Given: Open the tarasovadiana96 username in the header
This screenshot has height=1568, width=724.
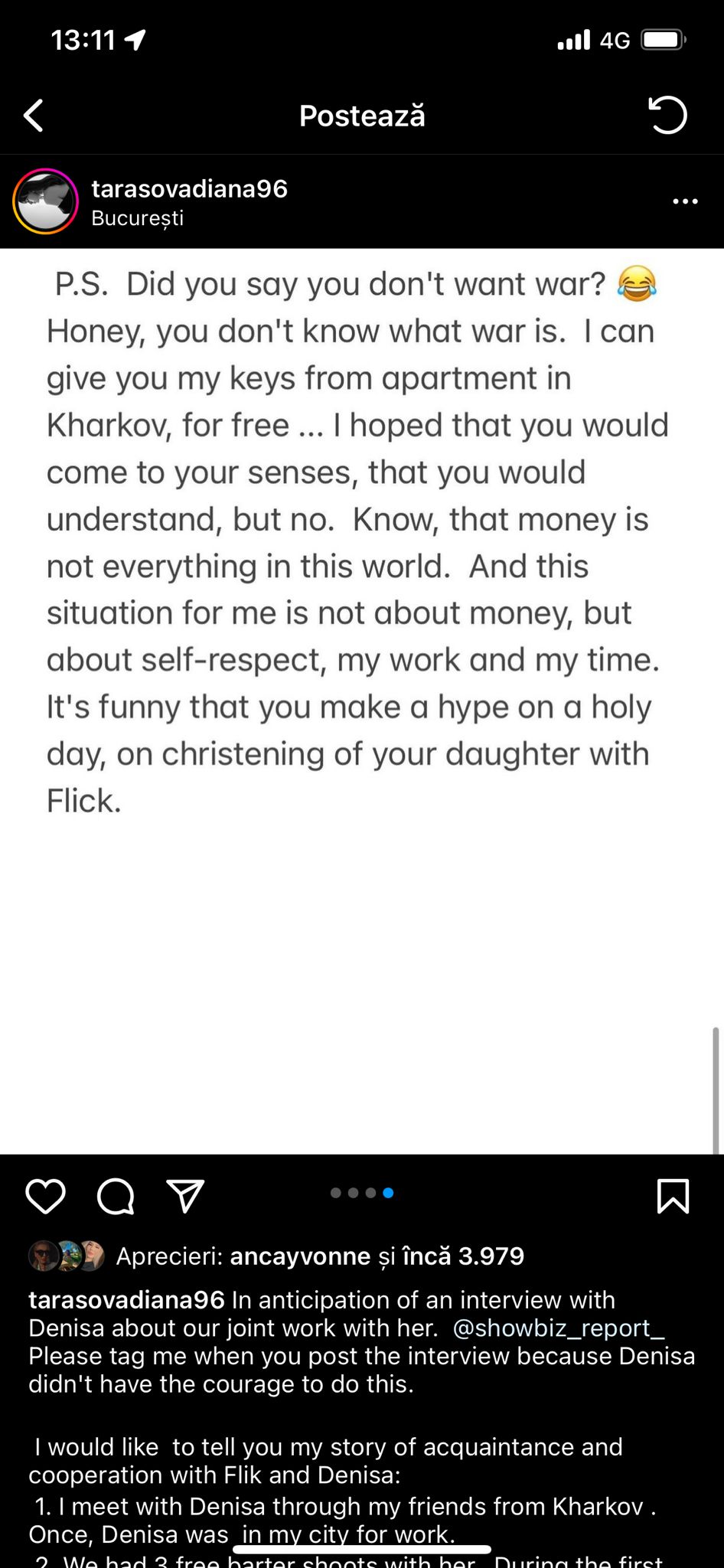Looking at the screenshot, I should (x=189, y=188).
